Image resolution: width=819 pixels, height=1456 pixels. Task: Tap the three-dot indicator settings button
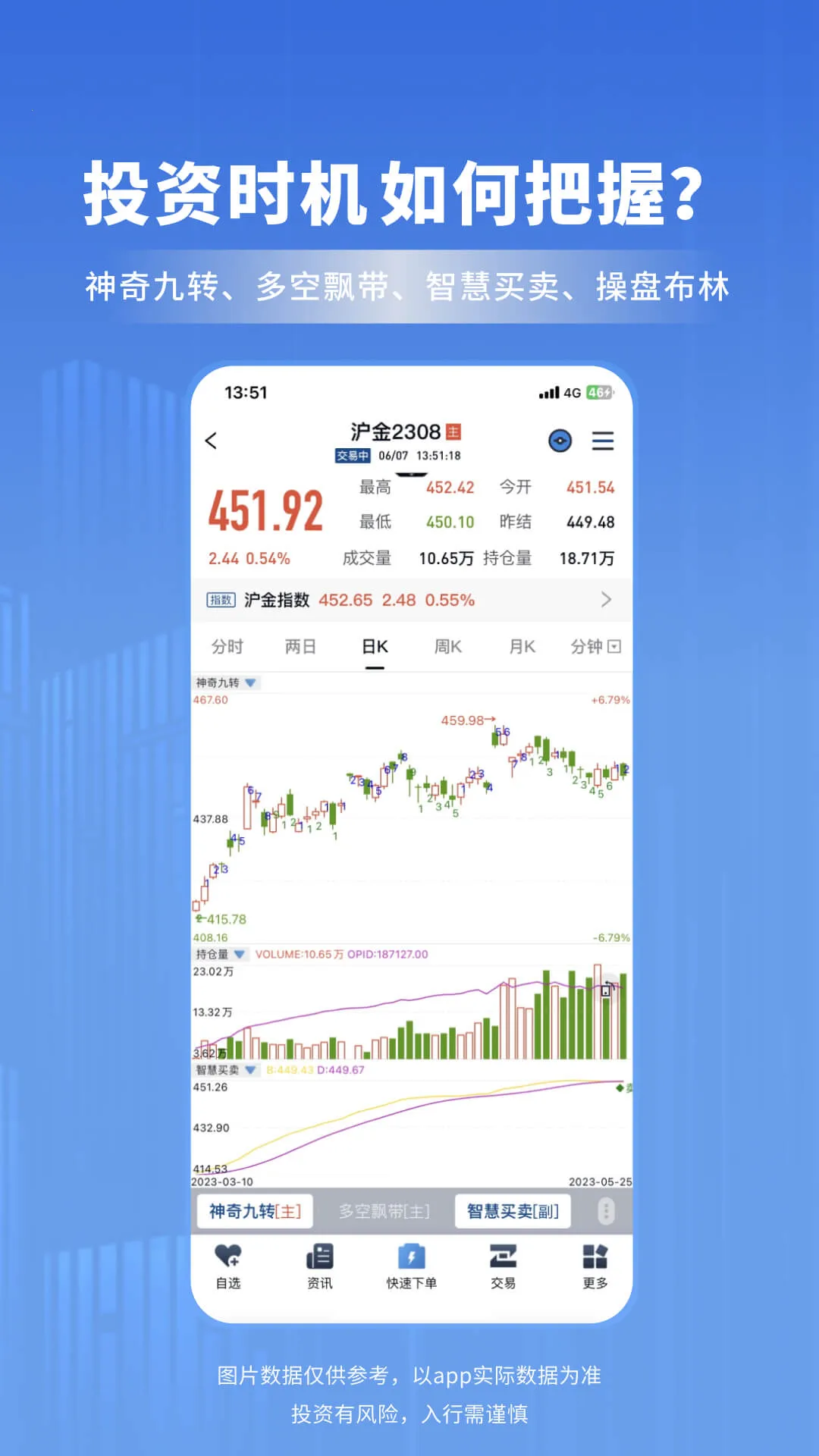pos(606,1211)
